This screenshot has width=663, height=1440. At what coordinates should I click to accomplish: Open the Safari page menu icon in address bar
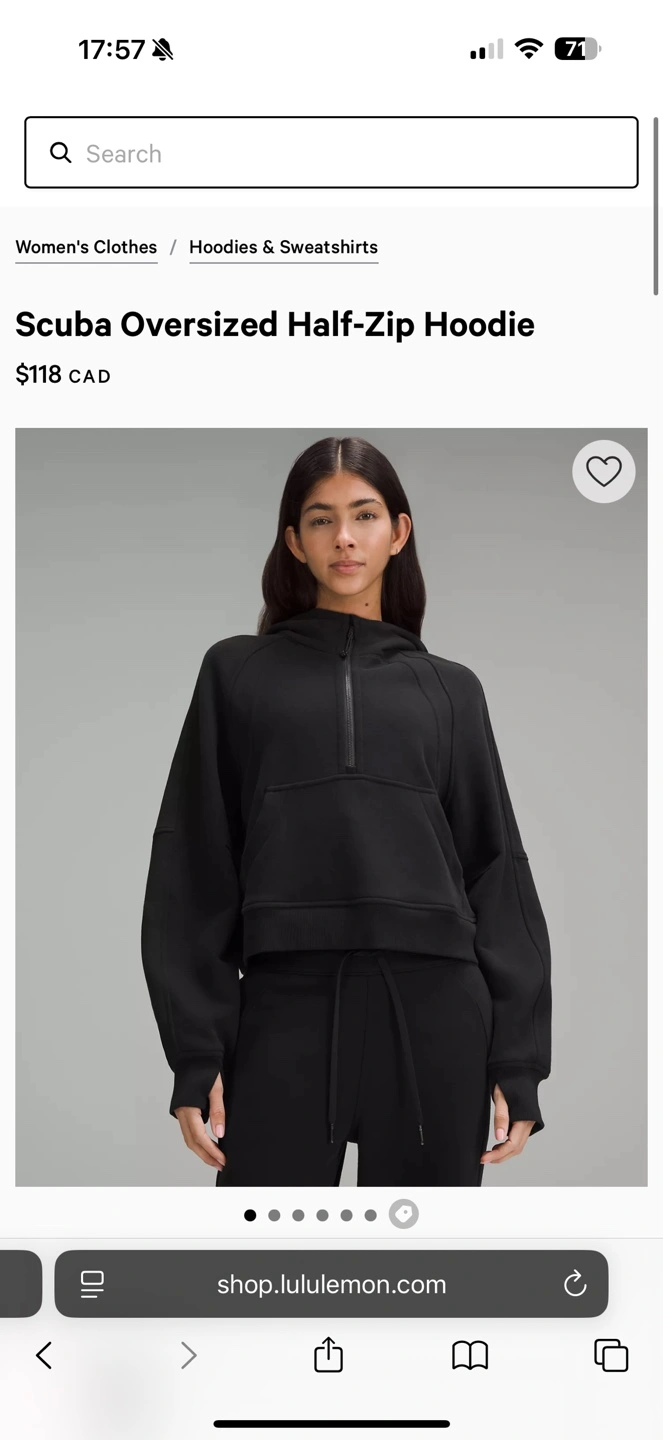(x=92, y=1284)
